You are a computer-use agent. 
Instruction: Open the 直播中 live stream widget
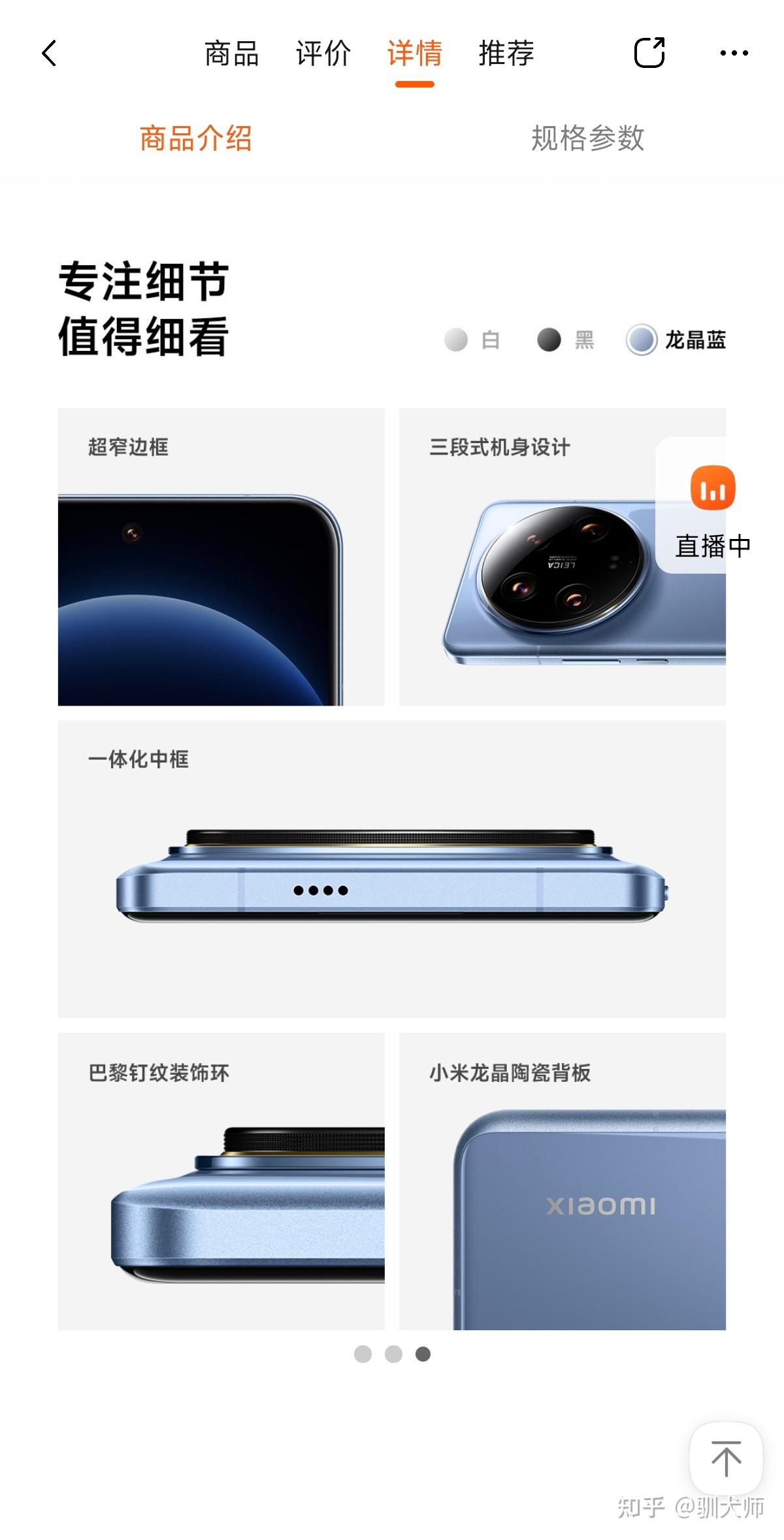711,510
